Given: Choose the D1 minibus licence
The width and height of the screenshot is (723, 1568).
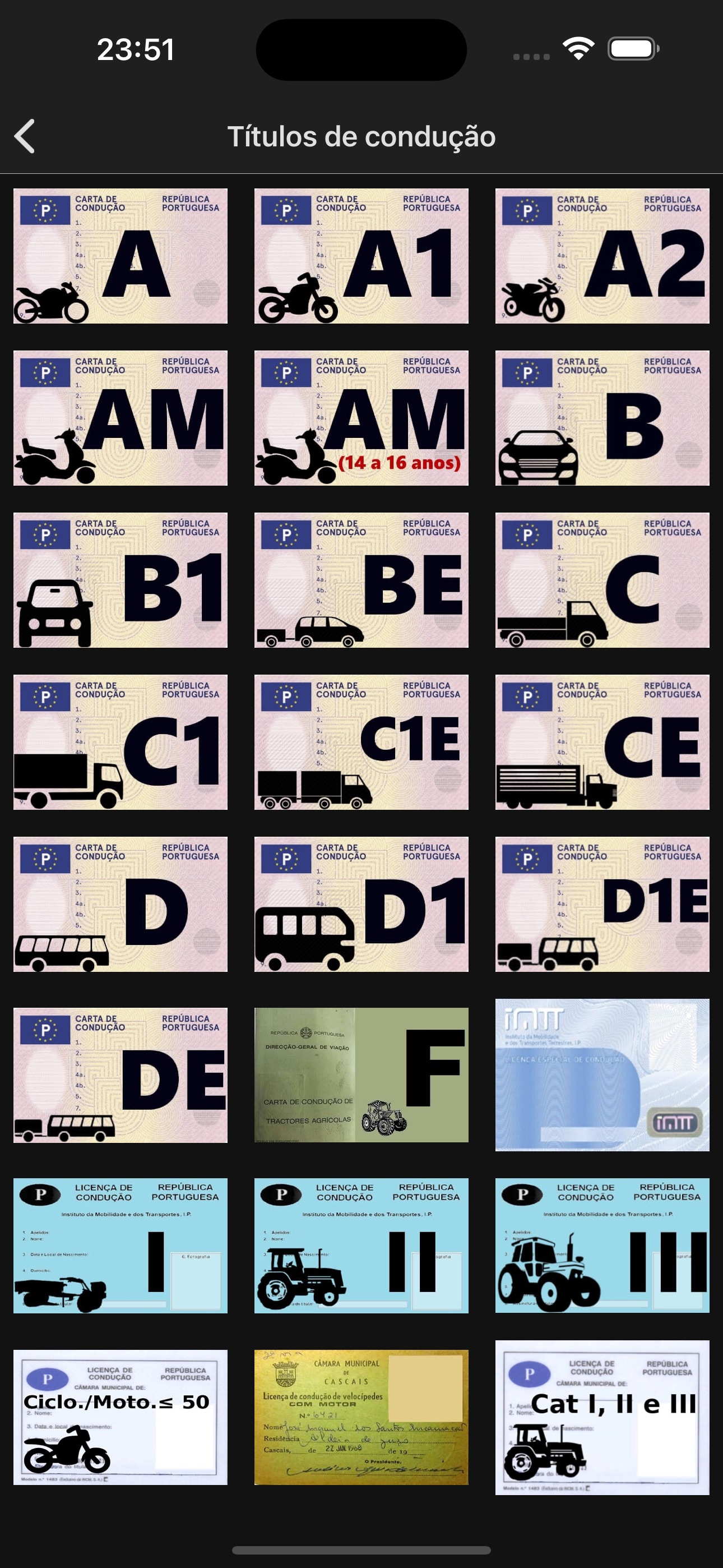Looking at the screenshot, I should [x=361, y=903].
